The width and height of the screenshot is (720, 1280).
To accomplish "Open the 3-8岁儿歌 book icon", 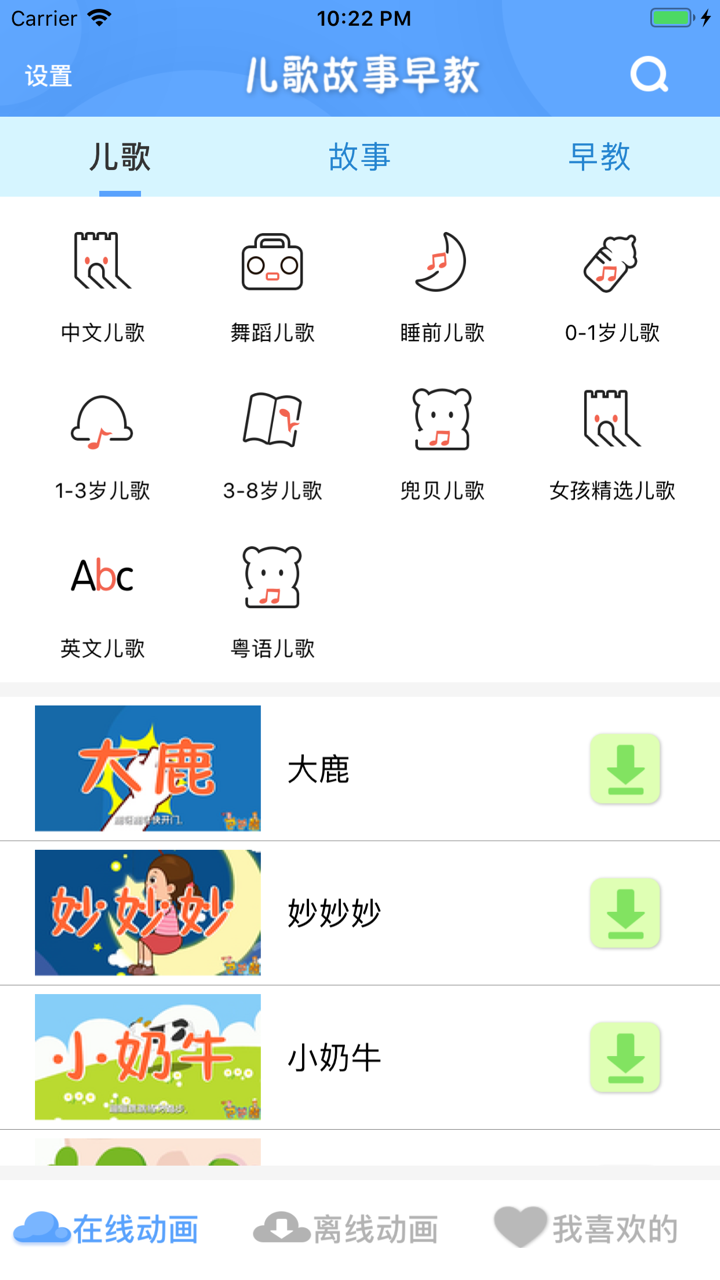I will [x=272, y=420].
